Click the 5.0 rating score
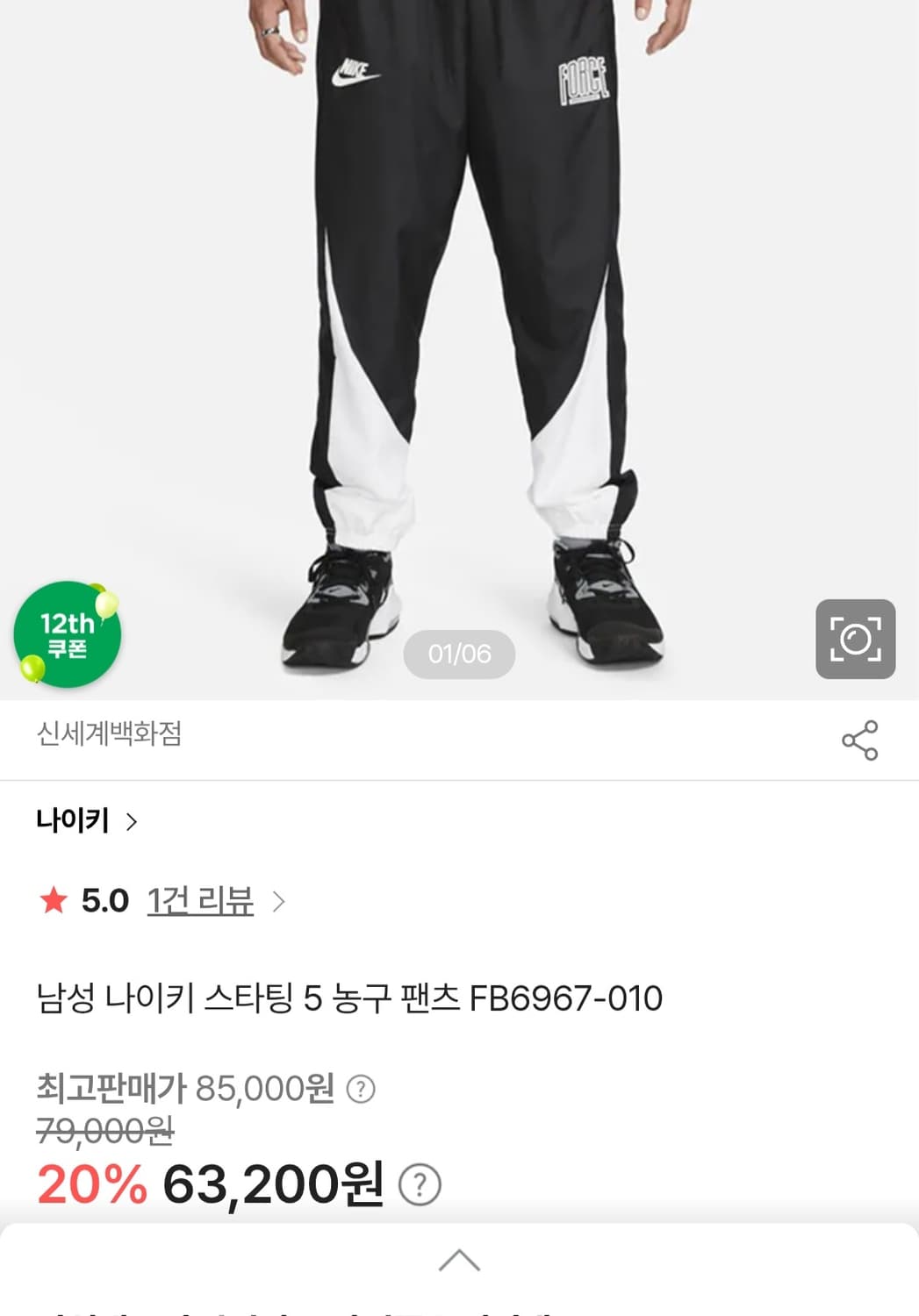This screenshot has width=919, height=1316. pyautogui.click(x=107, y=898)
